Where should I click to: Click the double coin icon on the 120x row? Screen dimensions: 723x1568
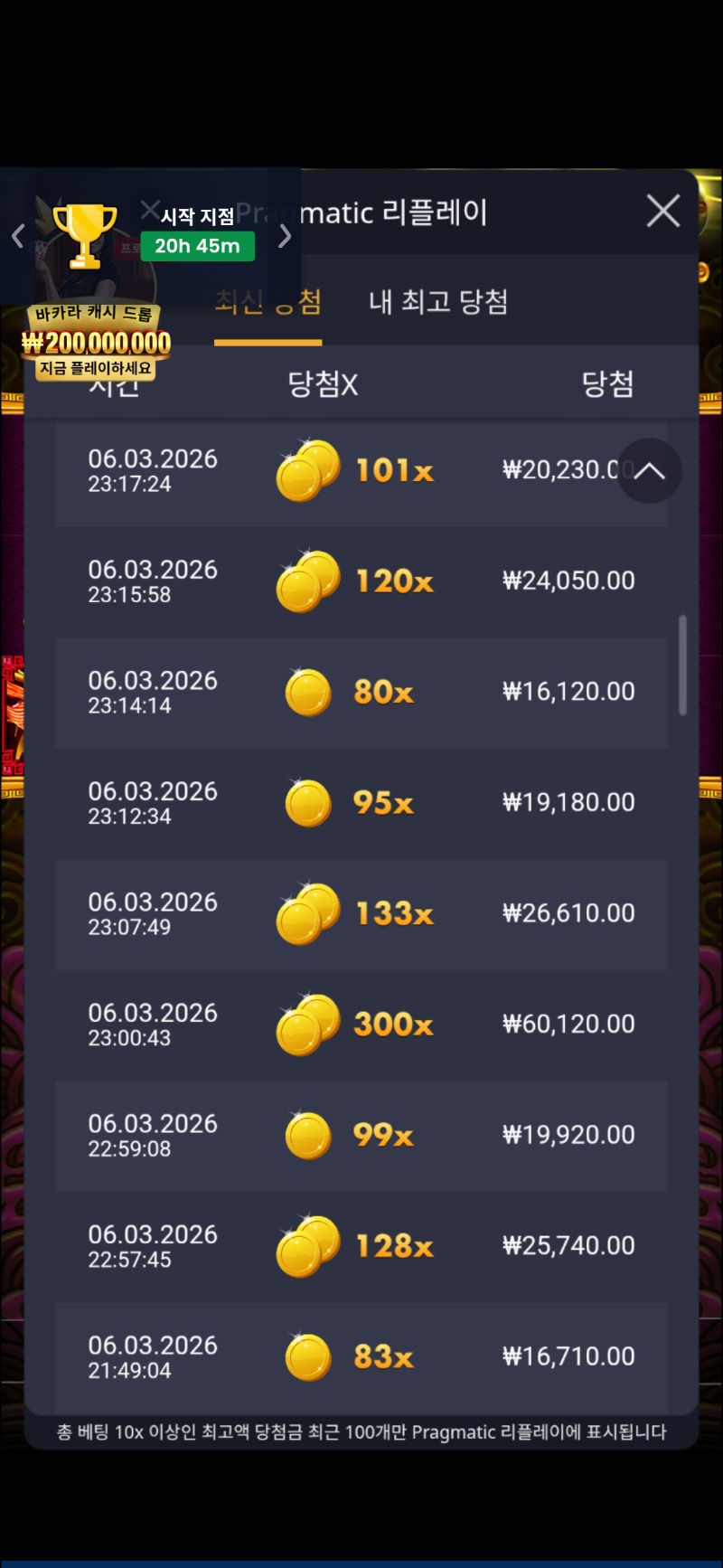[307, 581]
